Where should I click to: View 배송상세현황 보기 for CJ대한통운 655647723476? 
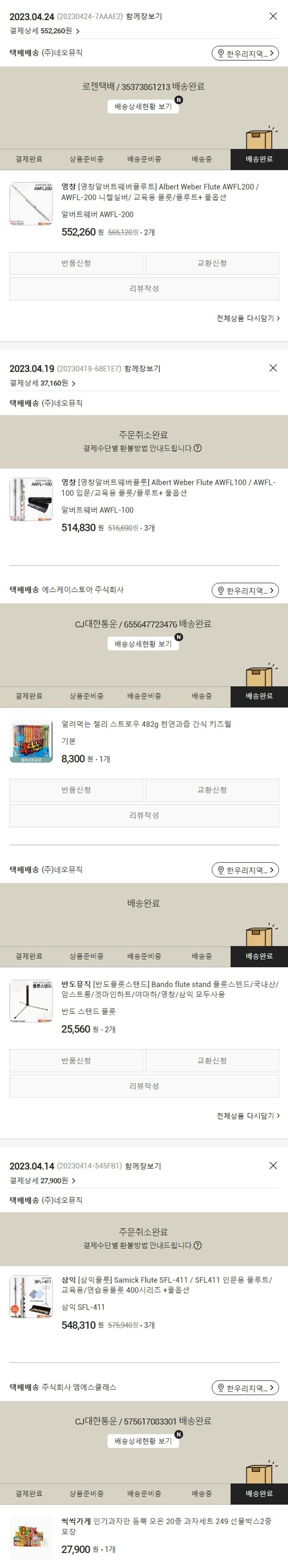(x=144, y=644)
